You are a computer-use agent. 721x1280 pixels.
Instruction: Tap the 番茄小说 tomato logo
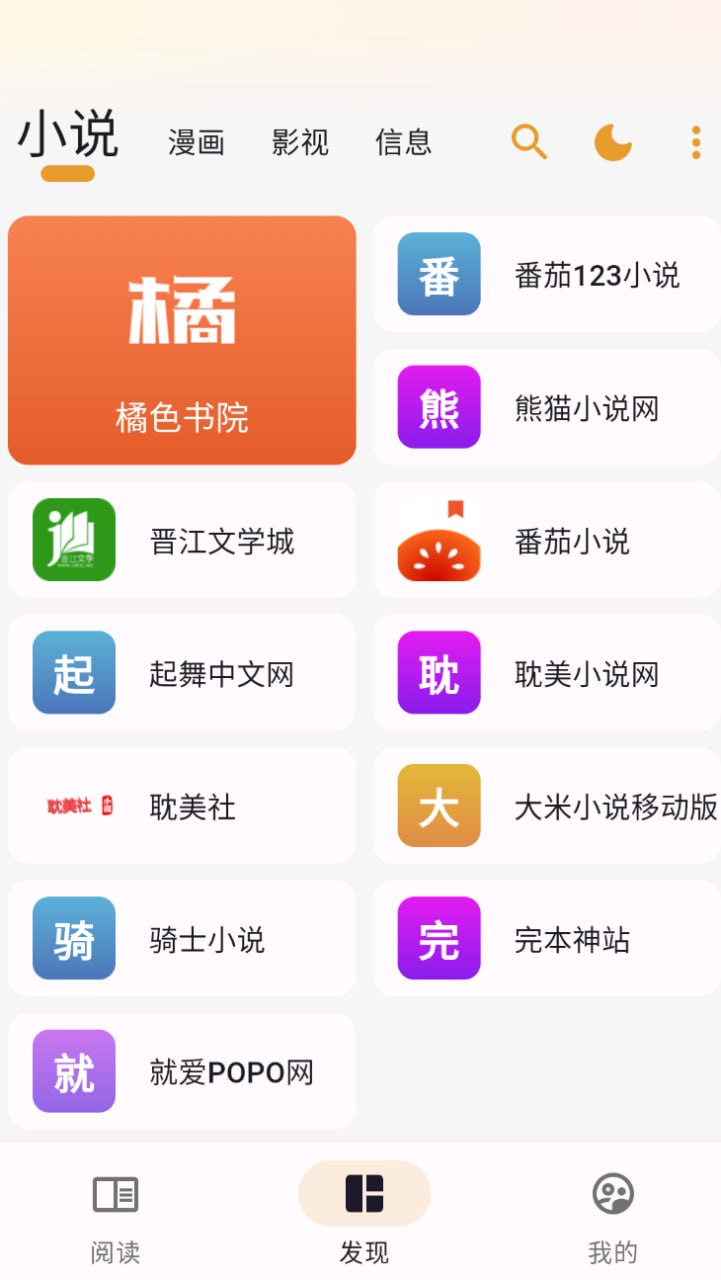coord(438,540)
